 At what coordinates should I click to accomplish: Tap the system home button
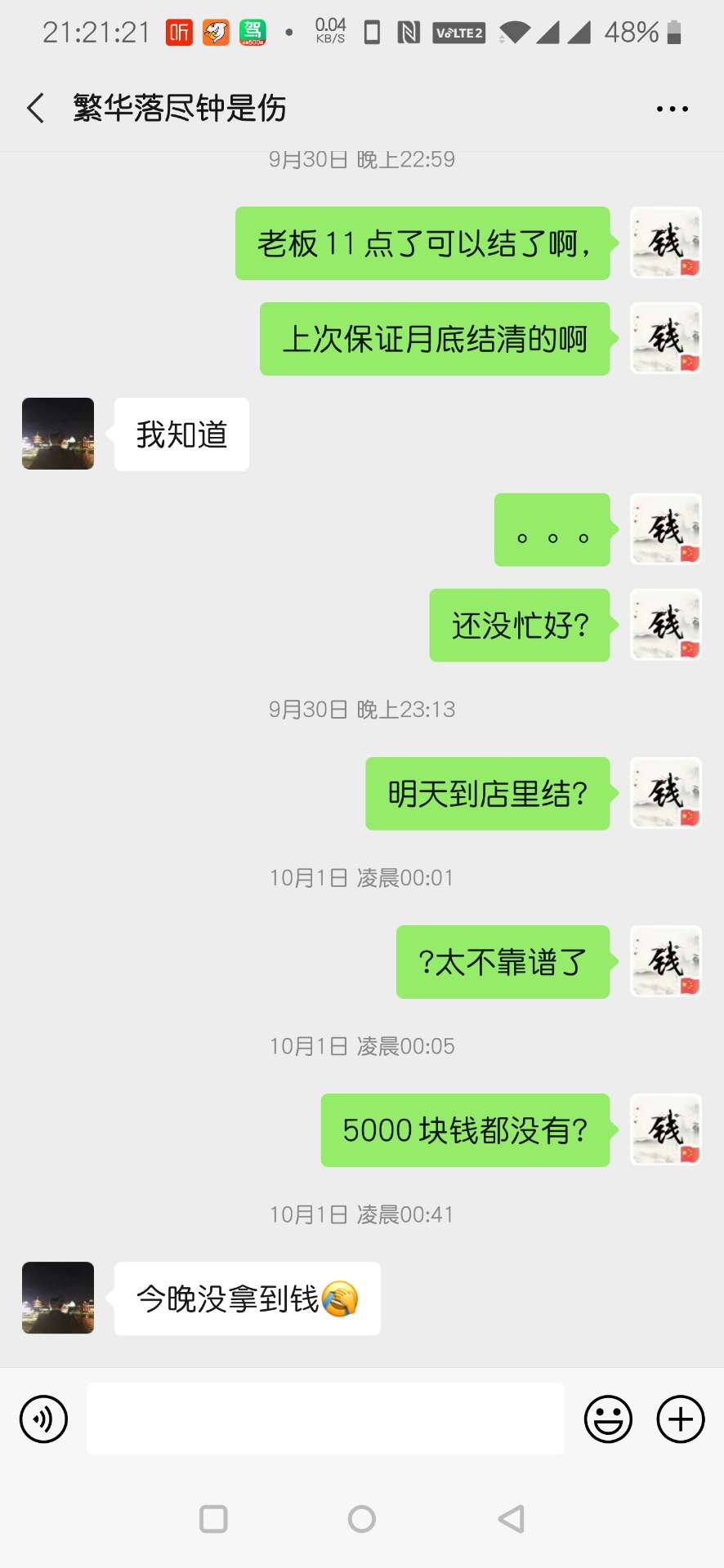click(x=362, y=1519)
